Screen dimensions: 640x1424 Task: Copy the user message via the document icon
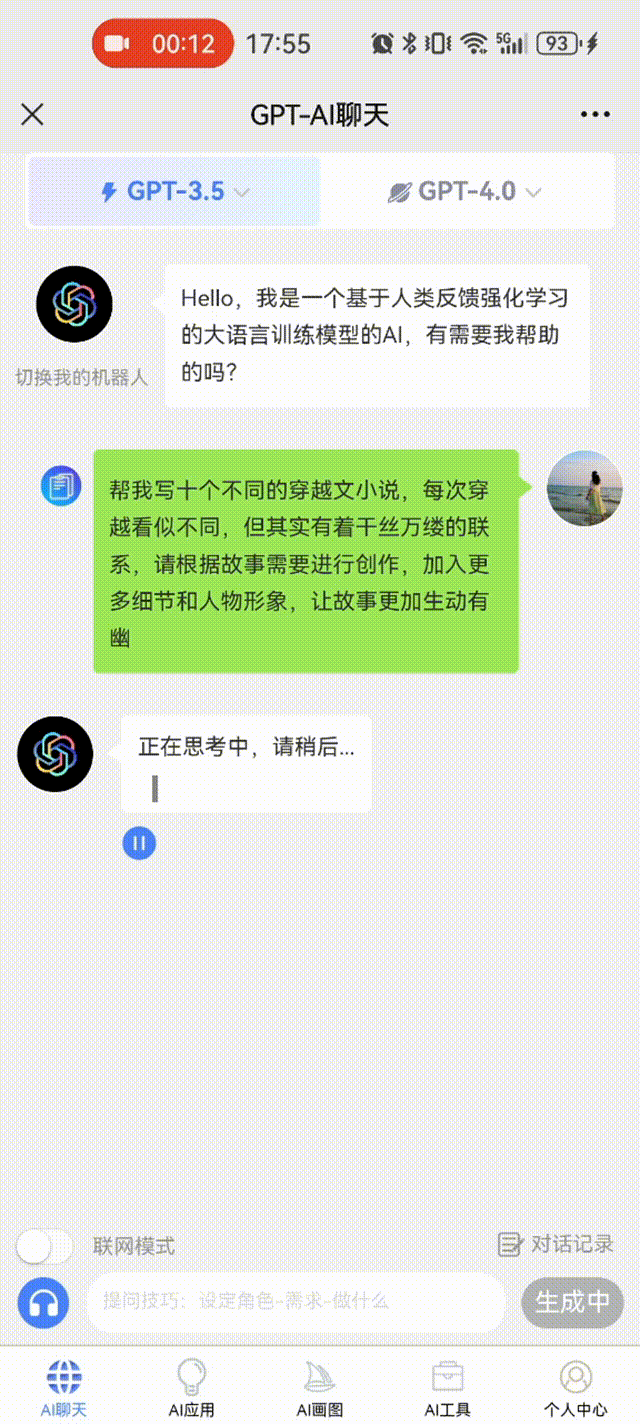[60, 486]
